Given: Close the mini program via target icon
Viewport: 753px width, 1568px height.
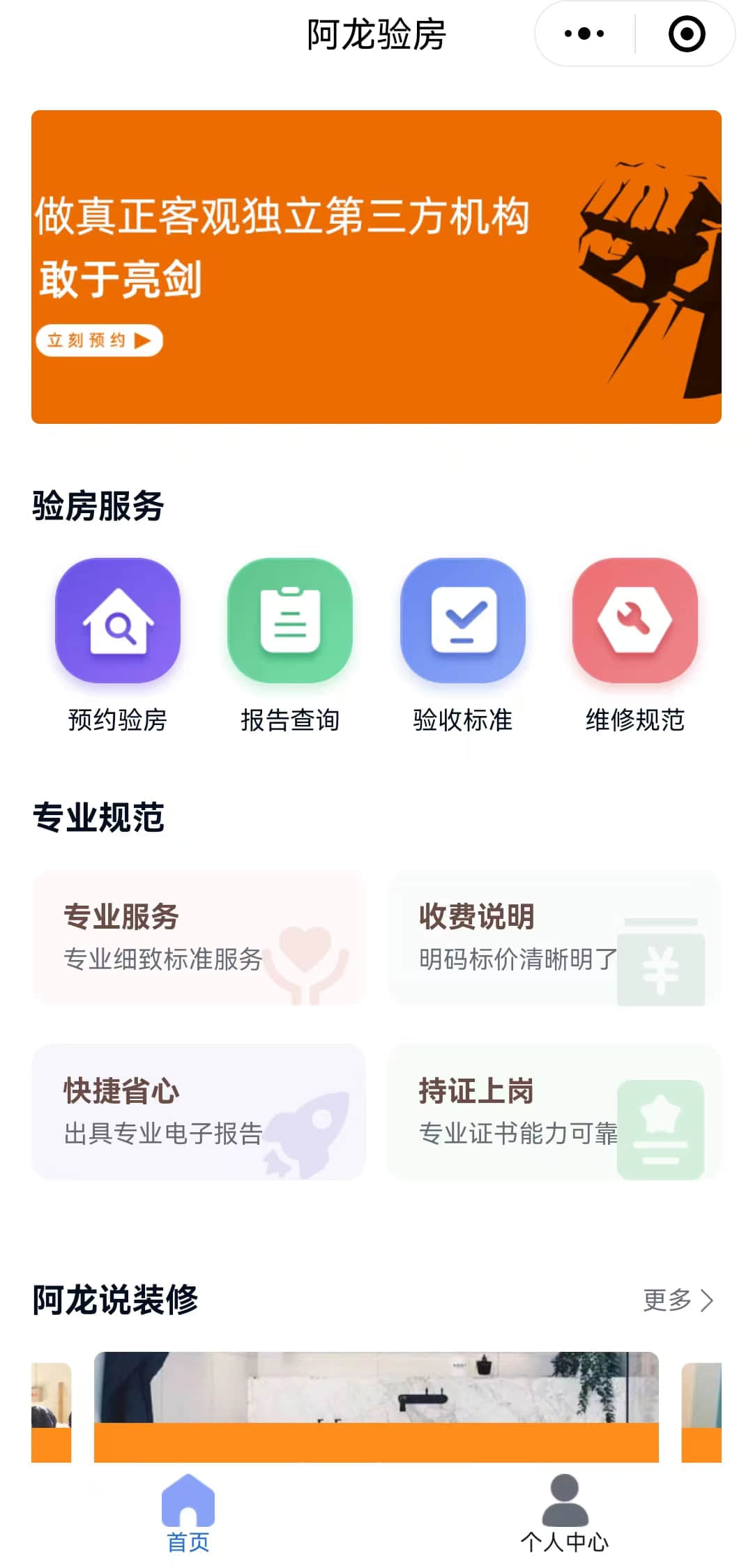Looking at the screenshot, I should 687,33.
